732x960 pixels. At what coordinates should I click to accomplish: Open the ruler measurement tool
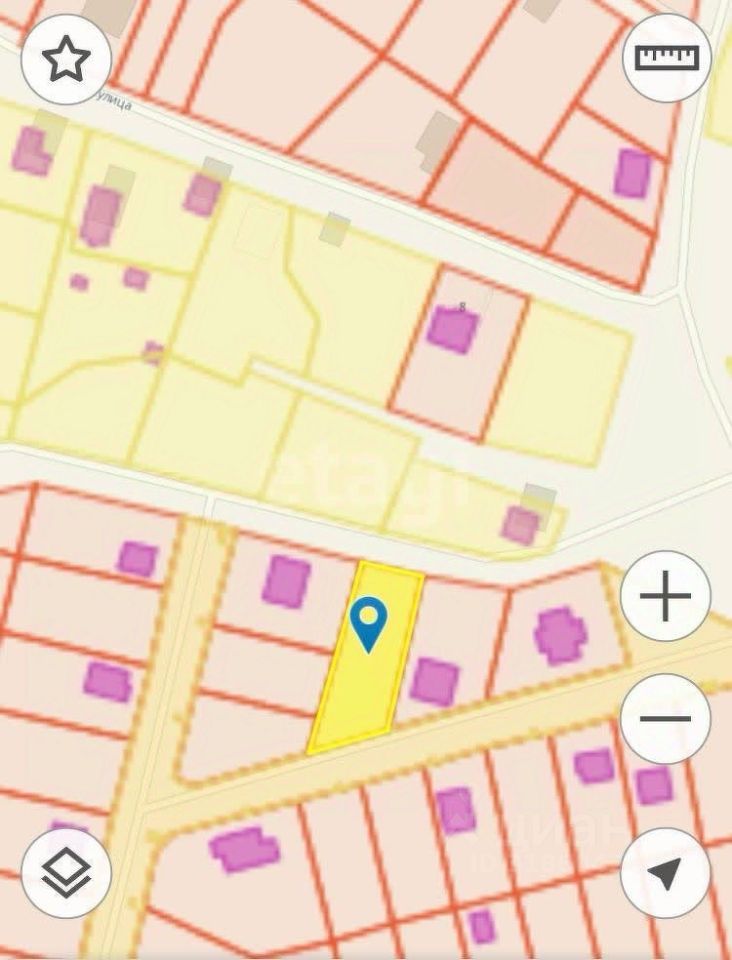[x=666, y=57]
